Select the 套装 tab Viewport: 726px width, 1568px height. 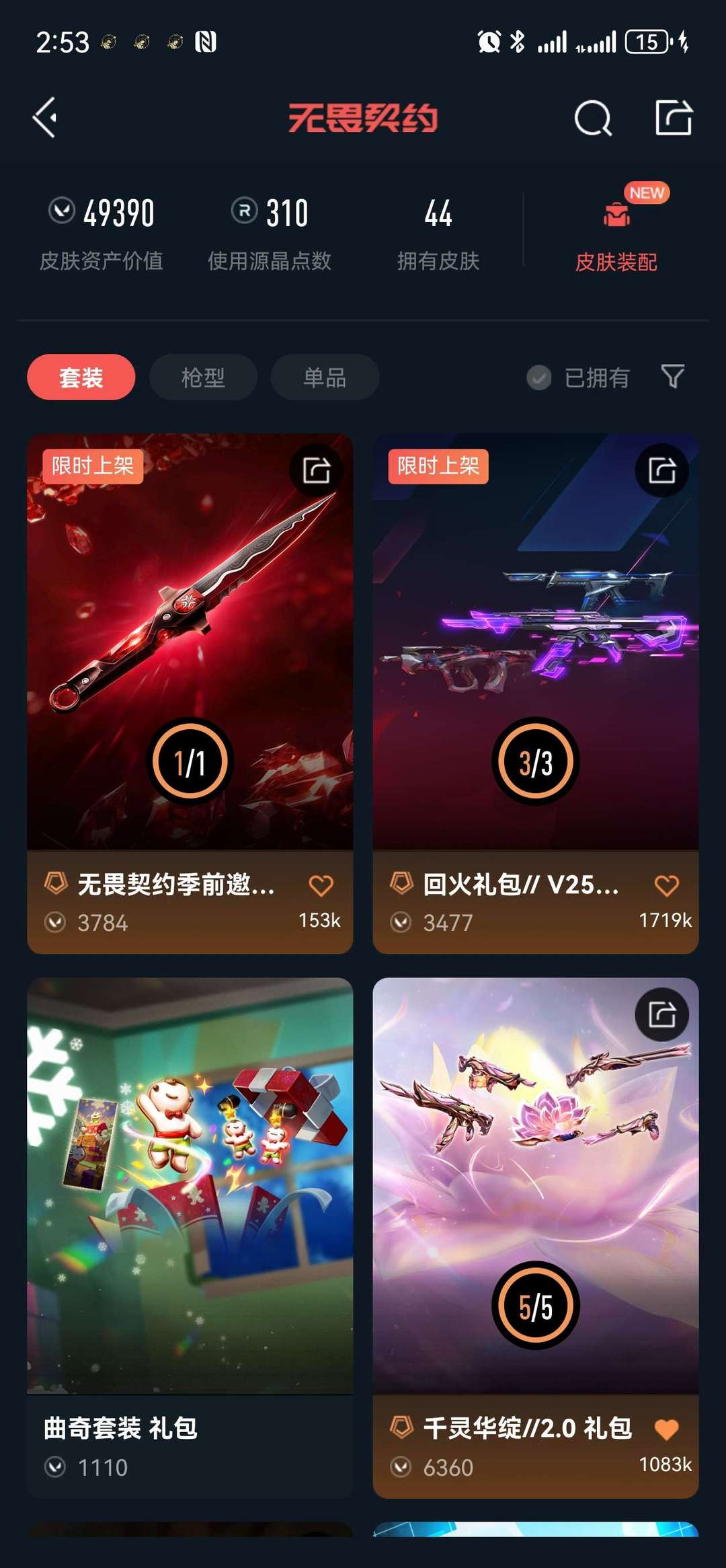click(81, 377)
